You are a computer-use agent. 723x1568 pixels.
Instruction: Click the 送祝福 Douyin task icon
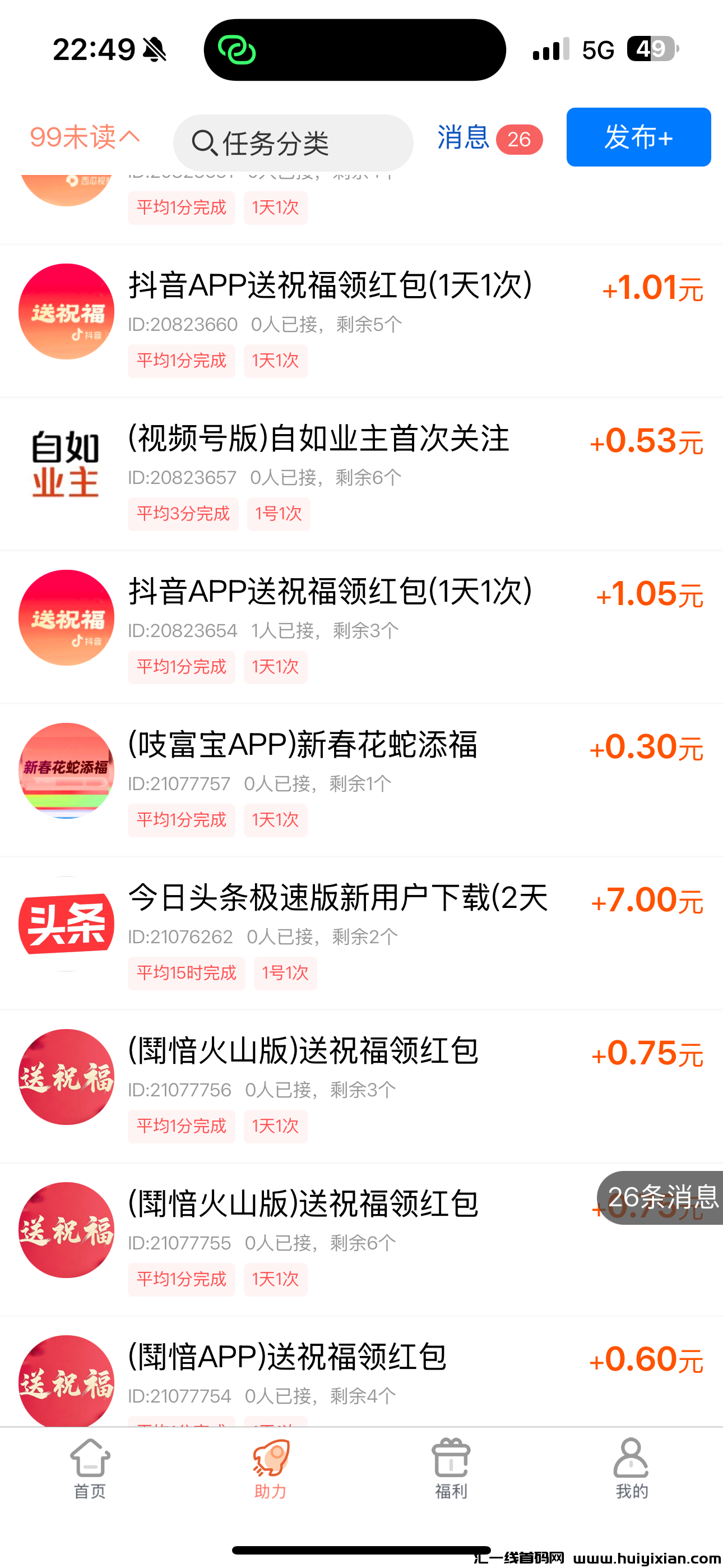(66, 312)
